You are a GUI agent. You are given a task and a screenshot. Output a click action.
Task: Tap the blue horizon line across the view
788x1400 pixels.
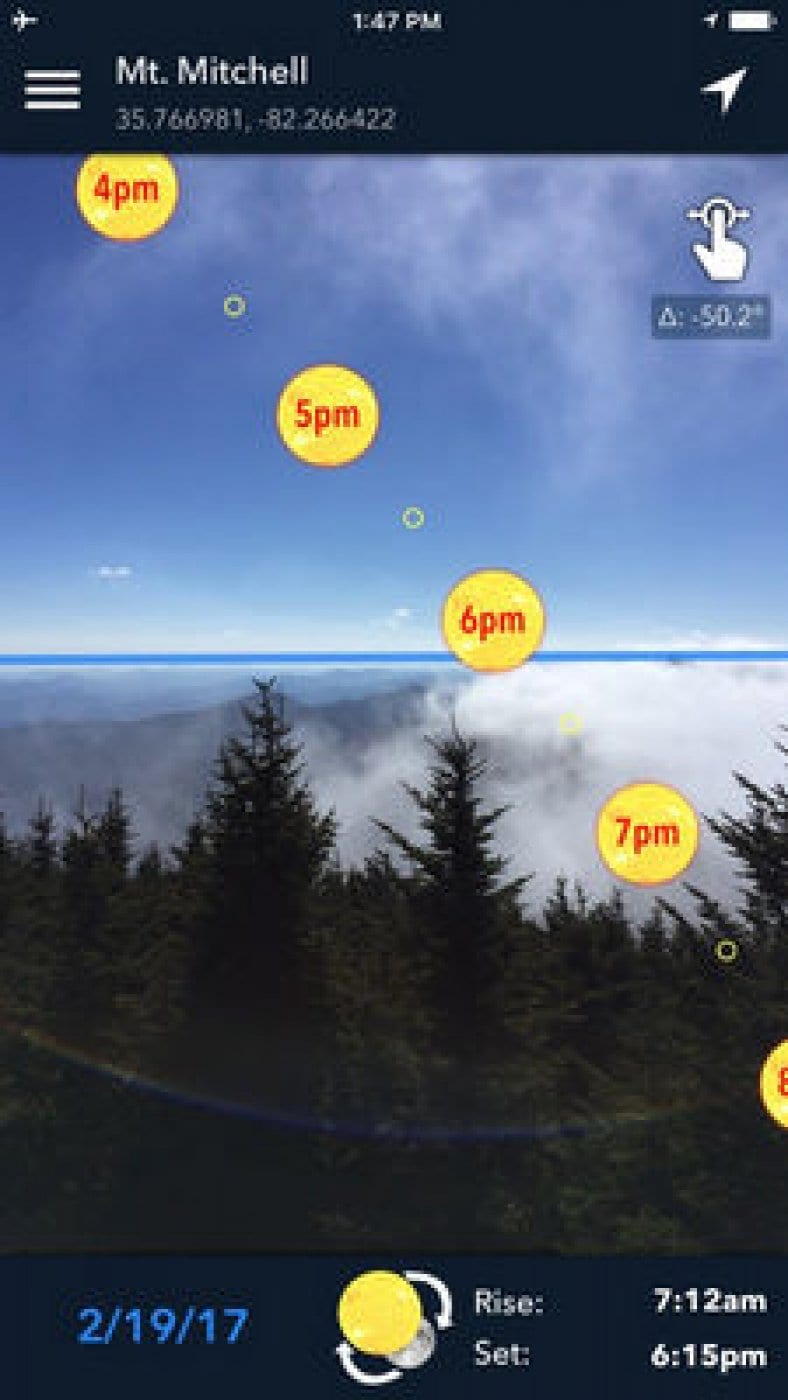pos(200,659)
